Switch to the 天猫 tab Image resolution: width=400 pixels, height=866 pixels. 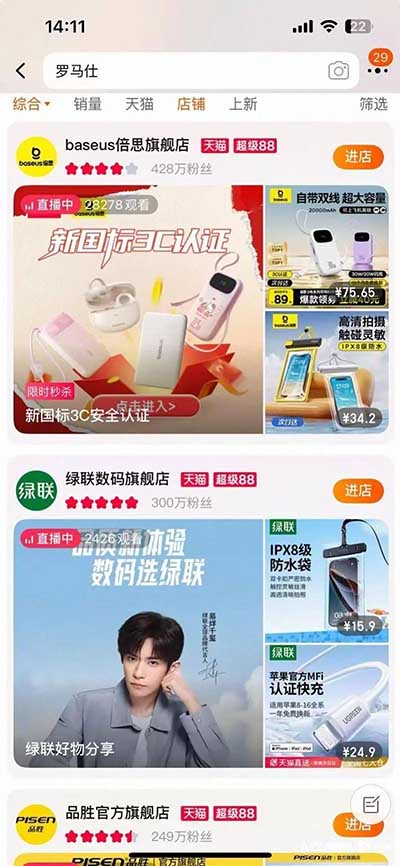(x=139, y=104)
